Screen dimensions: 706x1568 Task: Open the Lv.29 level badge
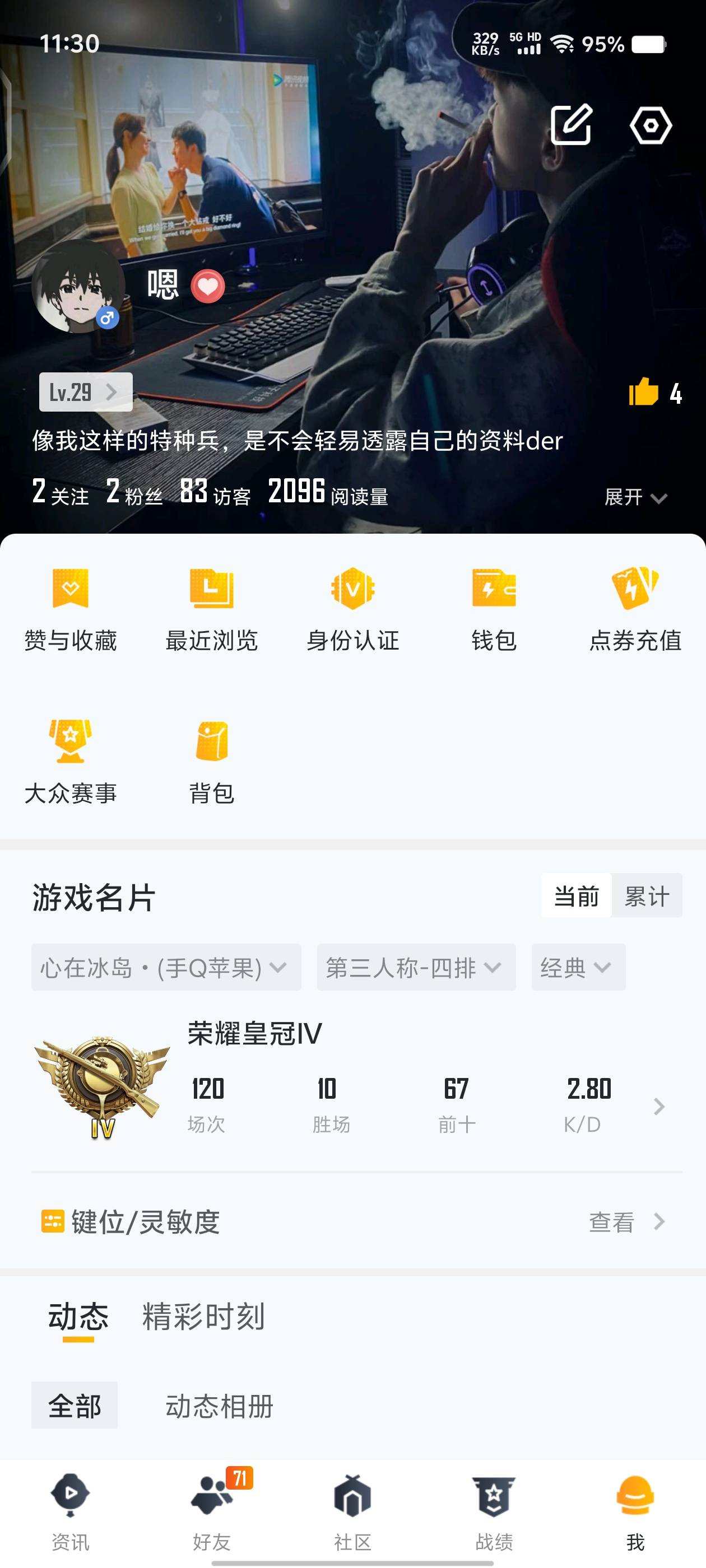click(85, 393)
